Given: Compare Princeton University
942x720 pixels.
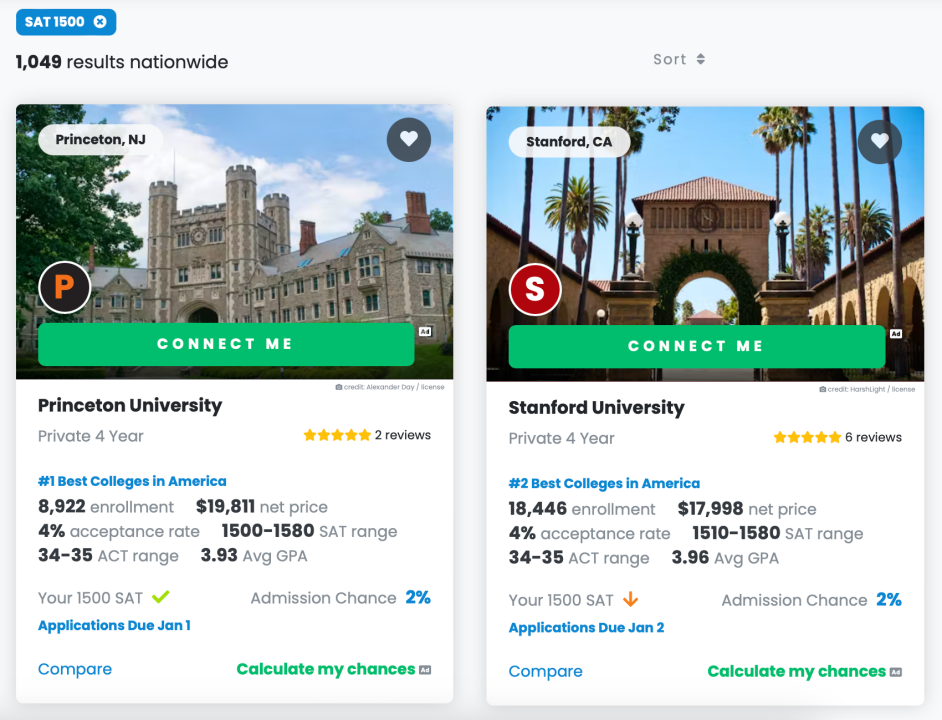Looking at the screenshot, I should click(75, 669).
